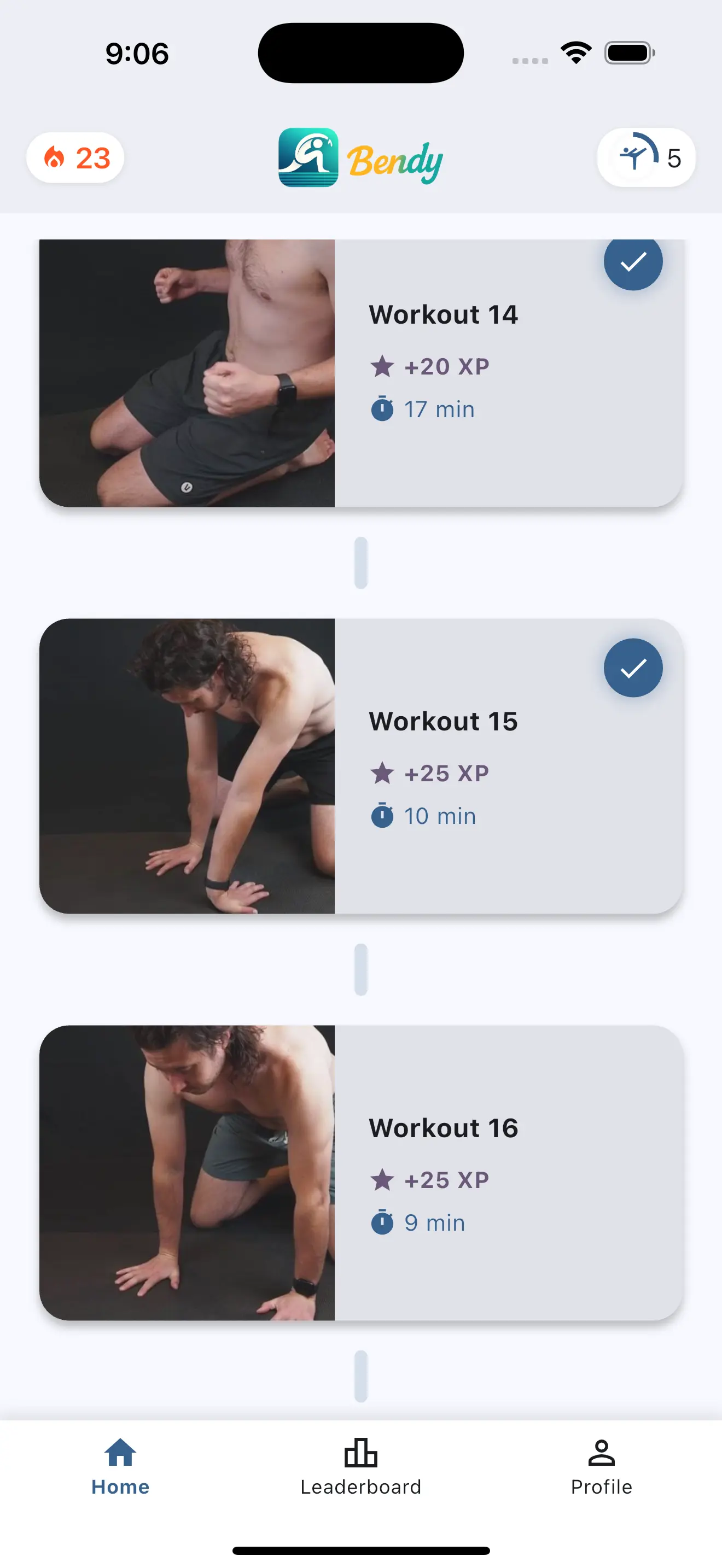This screenshot has height=1568, width=722.
Task: Open the flexibility level 5 badge
Action: coord(646,158)
